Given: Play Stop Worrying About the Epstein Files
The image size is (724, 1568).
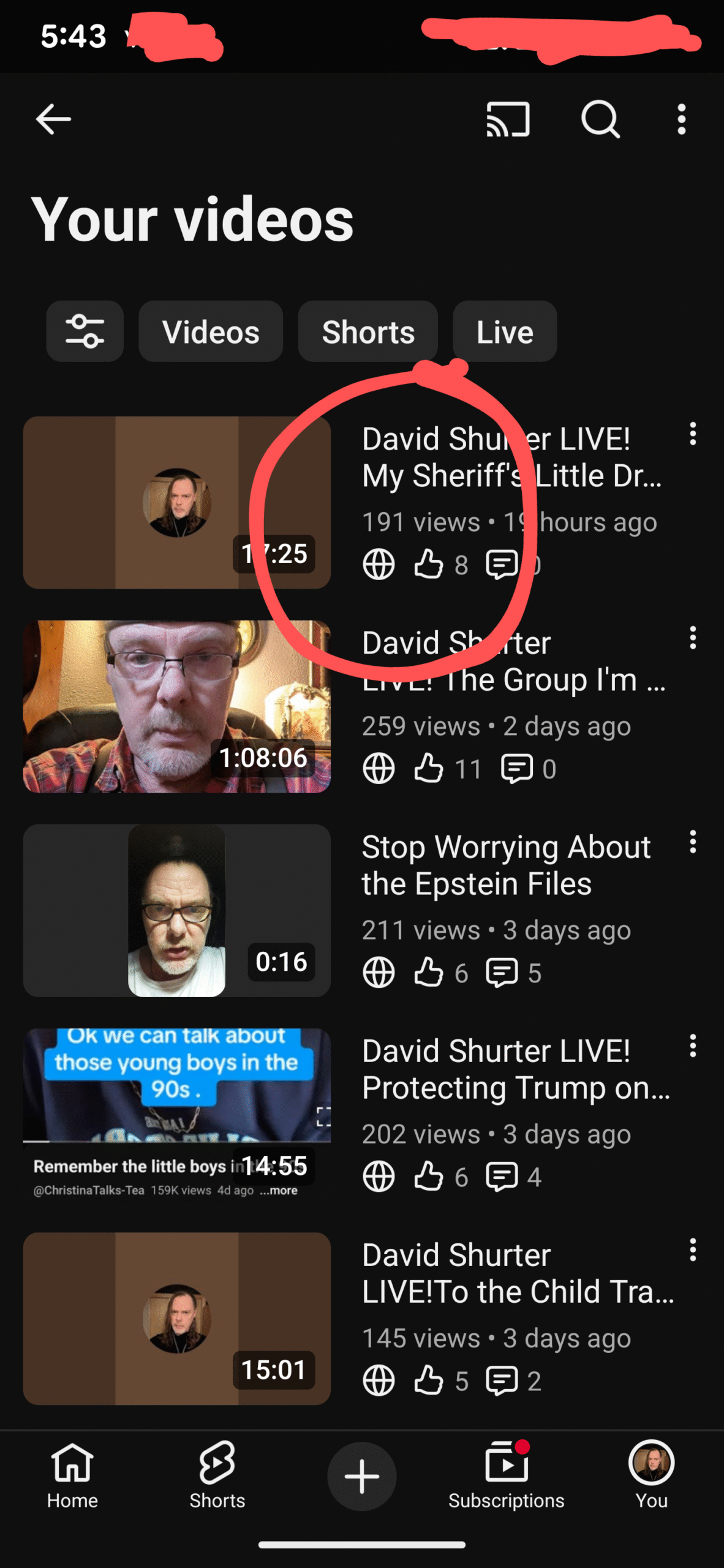Looking at the screenshot, I should [177, 910].
